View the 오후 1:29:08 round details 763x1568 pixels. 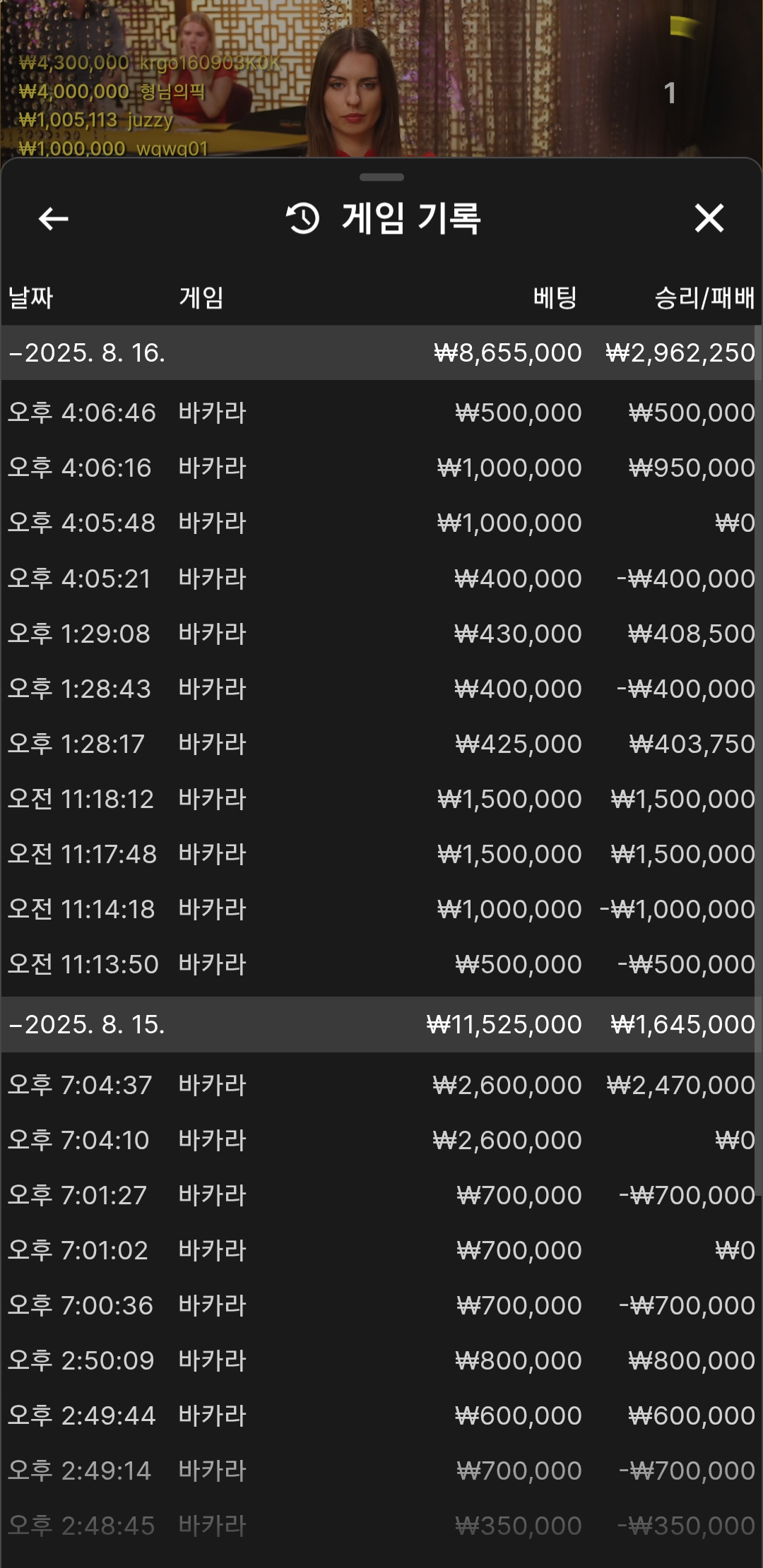(381, 634)
